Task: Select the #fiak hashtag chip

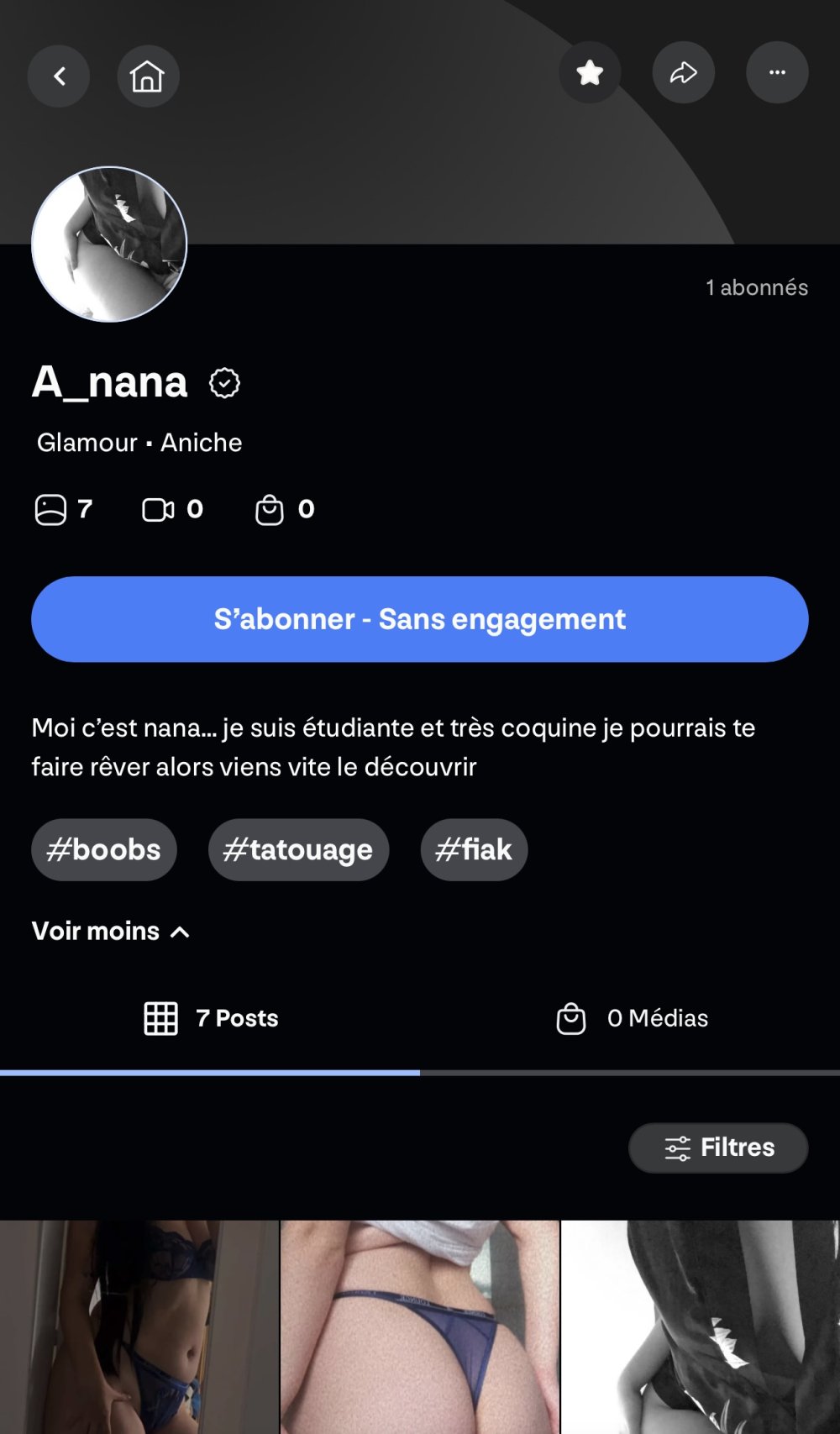Action: coord(474,850)
